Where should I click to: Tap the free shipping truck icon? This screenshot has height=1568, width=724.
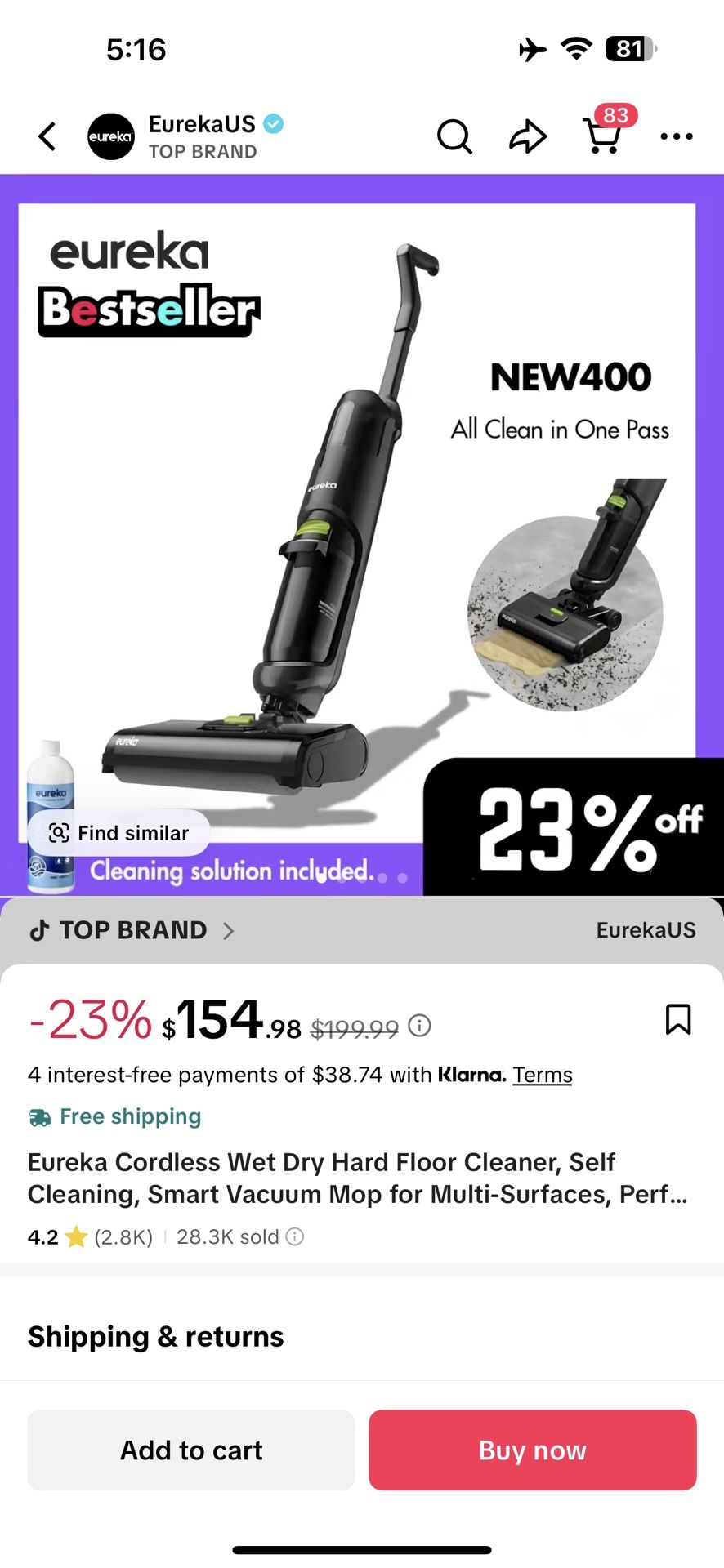click(38, 1116)
